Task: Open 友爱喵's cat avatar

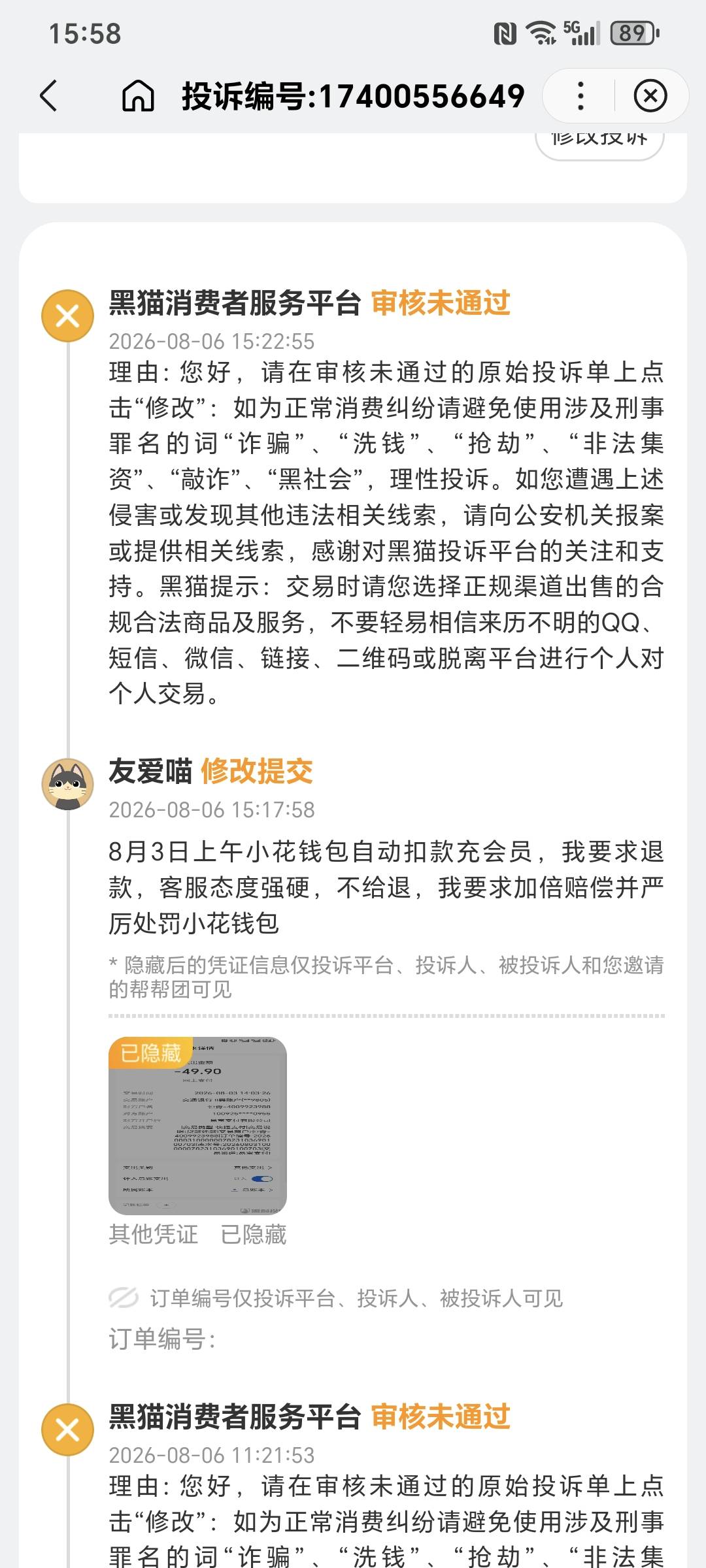Action: click(67, 784)
